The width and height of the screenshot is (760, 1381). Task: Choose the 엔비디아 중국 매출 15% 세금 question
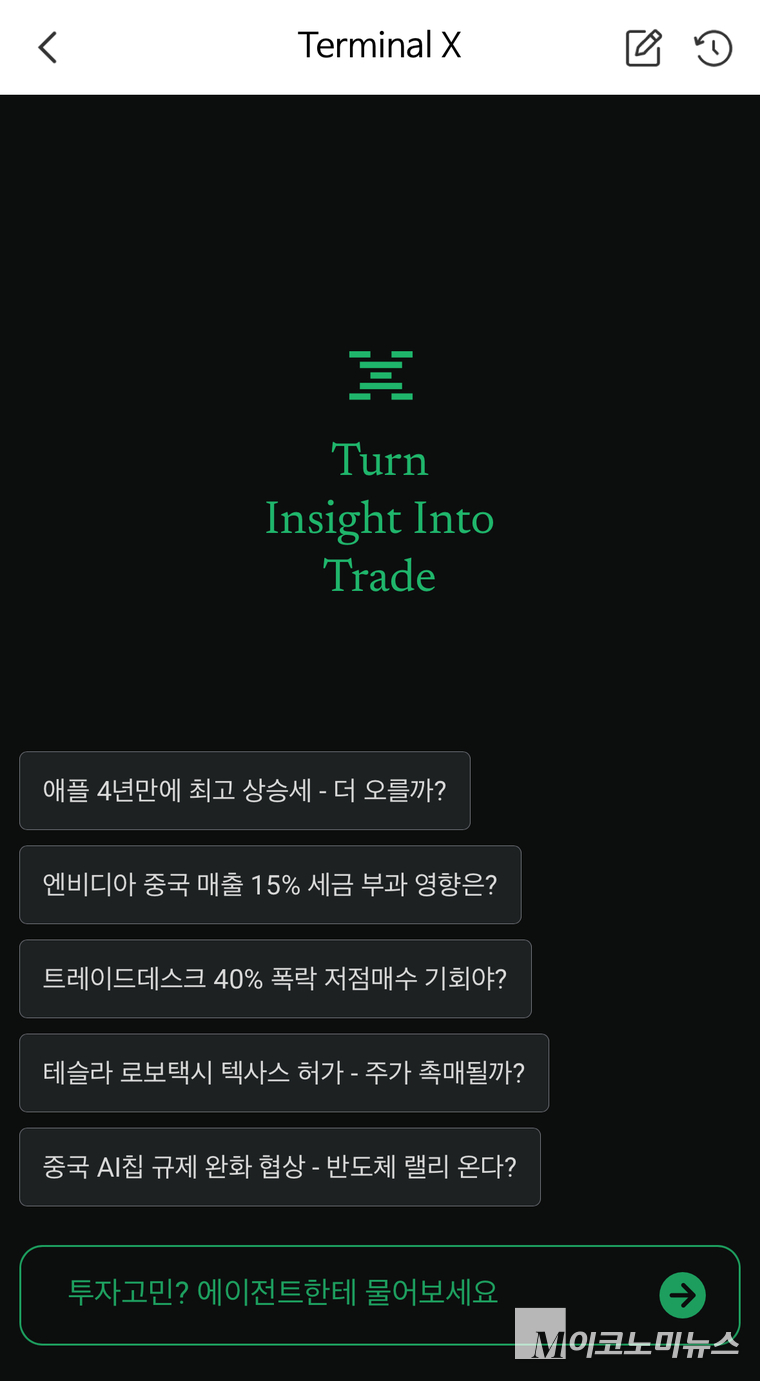point(270,884)
